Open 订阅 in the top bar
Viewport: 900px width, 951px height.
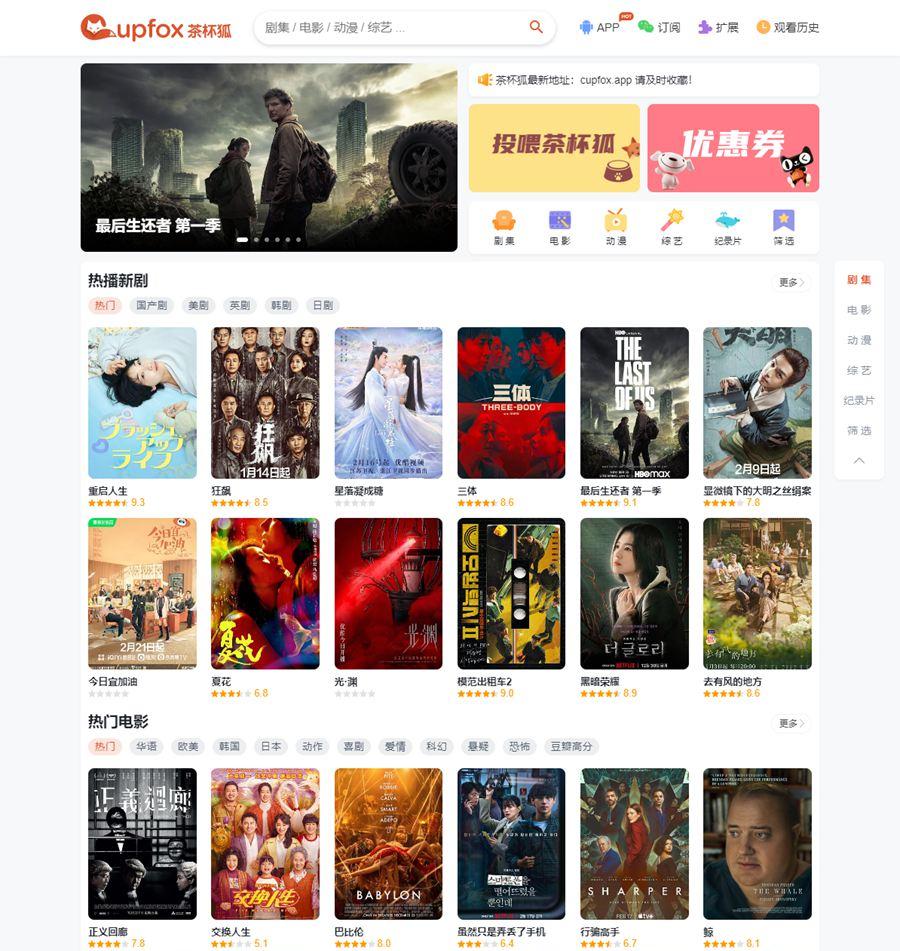coord(659,27)
